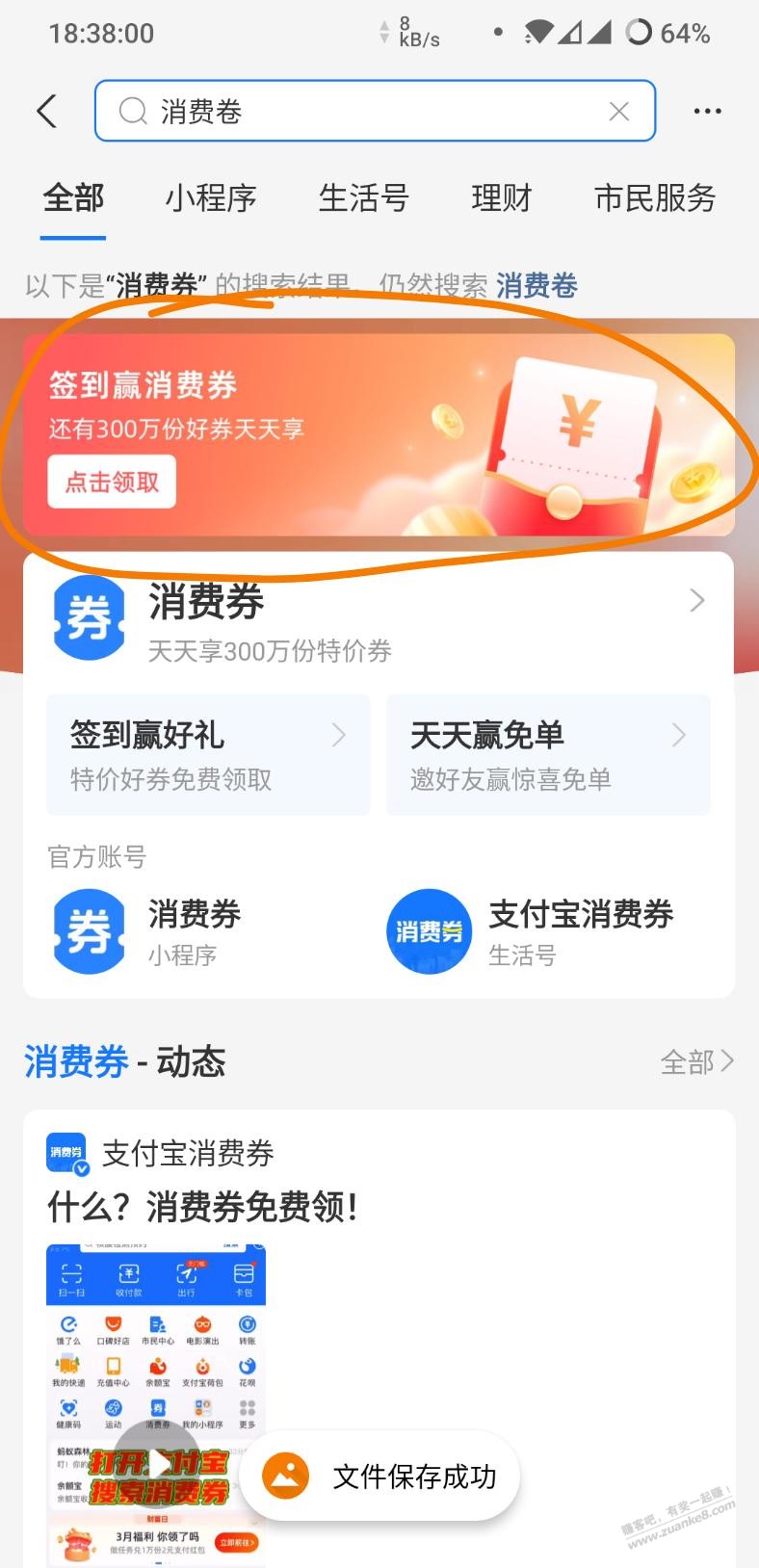Screen dimensions: 759x1568
Task: Clear the search text 消费卷
Action: [x=619, y=112]
